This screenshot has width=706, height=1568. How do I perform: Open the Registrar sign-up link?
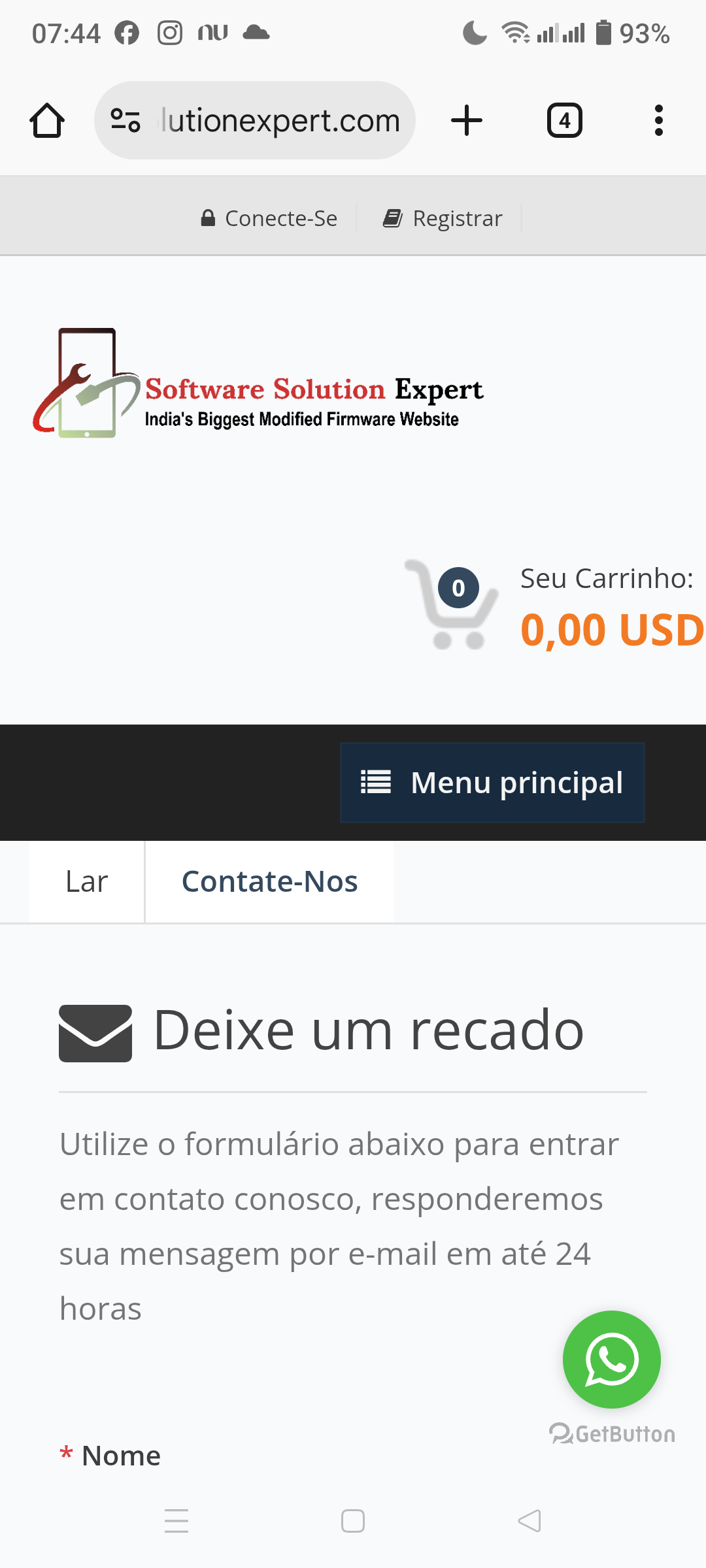click(x=443, y=218)
